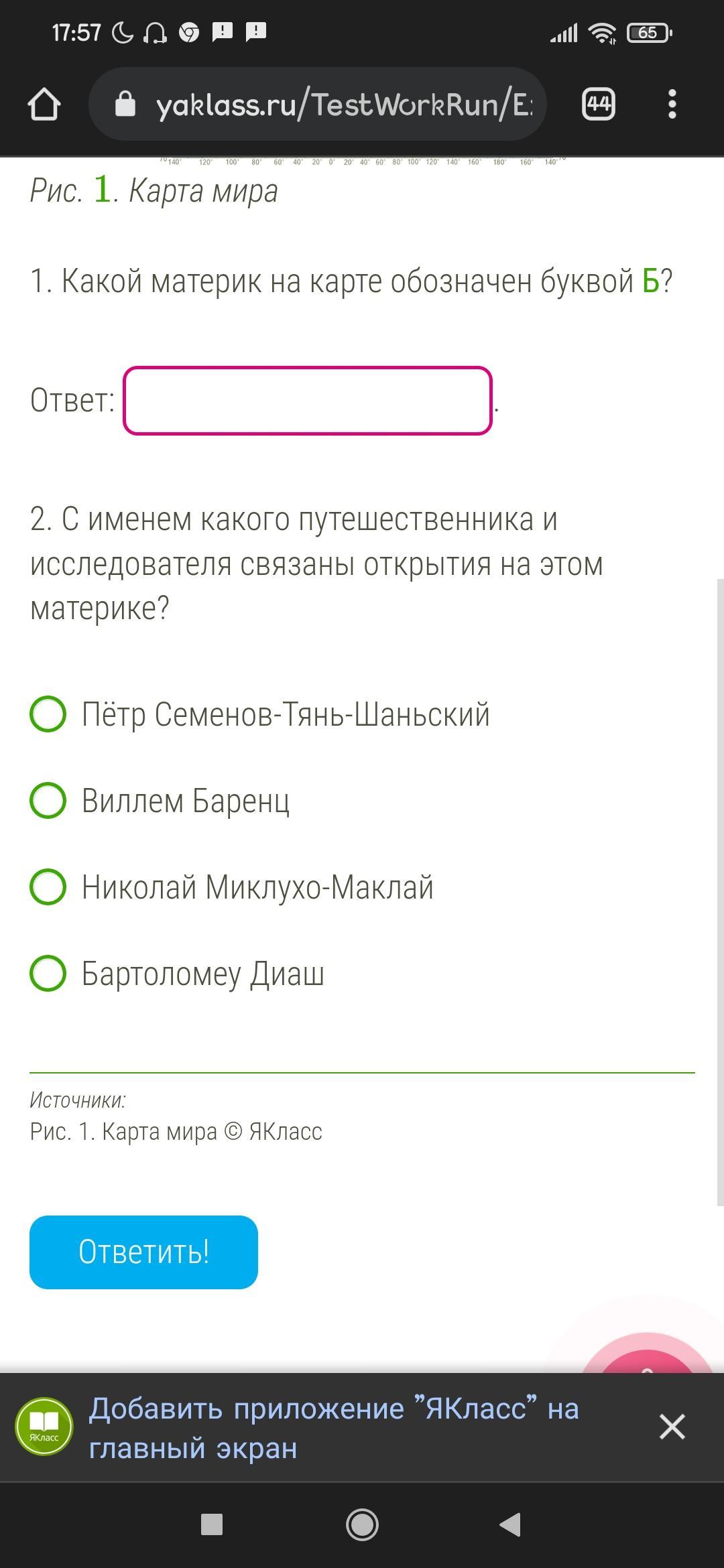Add the ЯКласс app to the home screen
This screenshot has height=1568, width=724.
point(334,1428)
